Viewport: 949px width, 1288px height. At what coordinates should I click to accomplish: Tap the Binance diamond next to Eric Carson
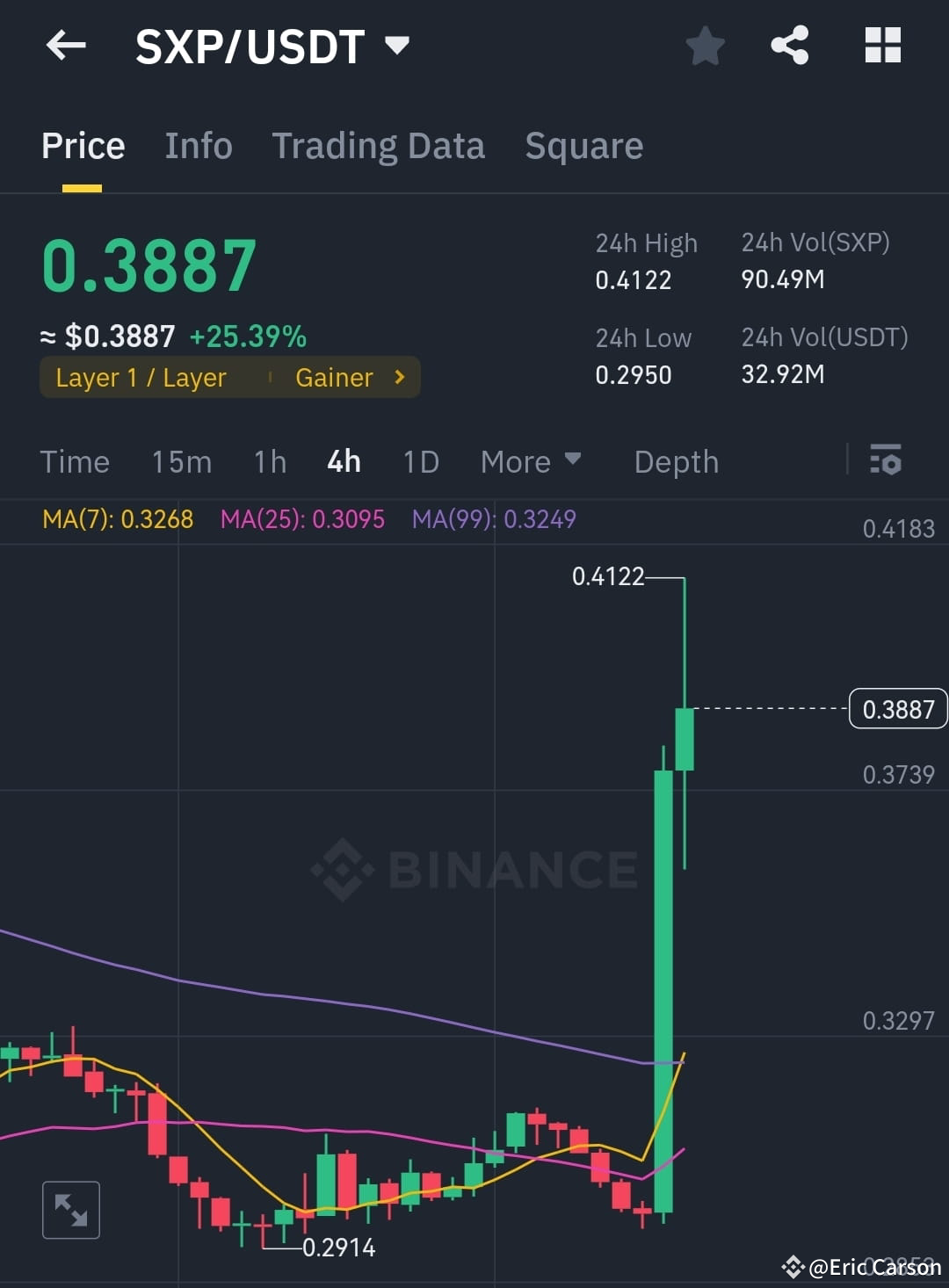[x=793, y=1267]
